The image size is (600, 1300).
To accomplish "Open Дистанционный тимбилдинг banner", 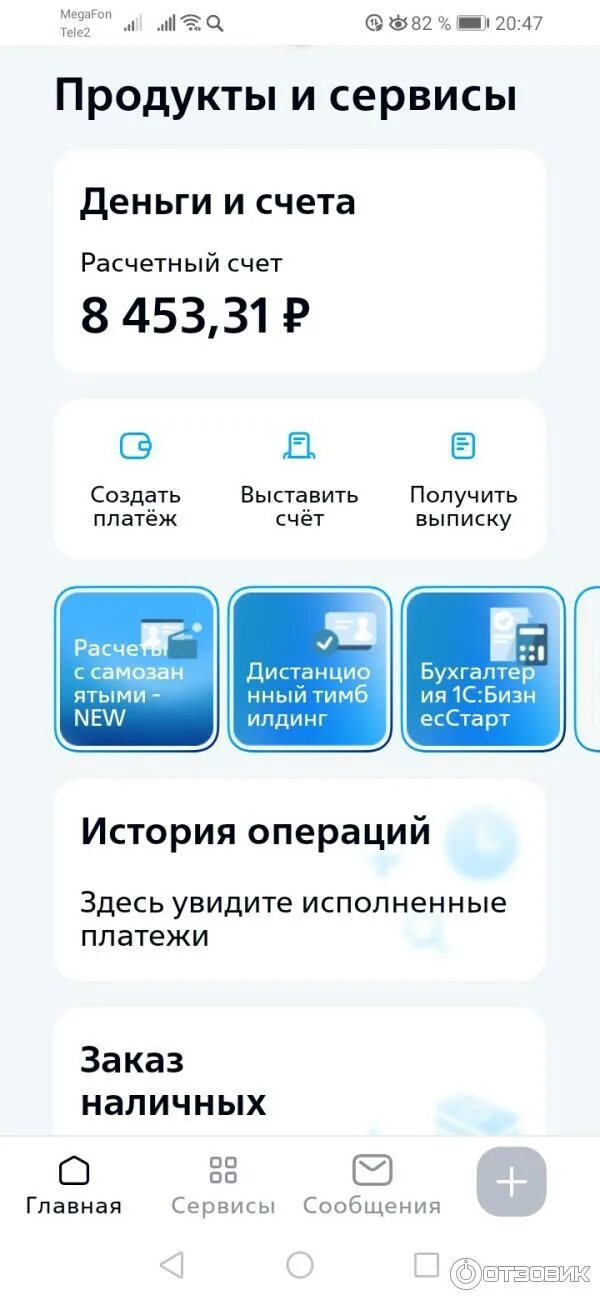I will [x=309, y=668].
